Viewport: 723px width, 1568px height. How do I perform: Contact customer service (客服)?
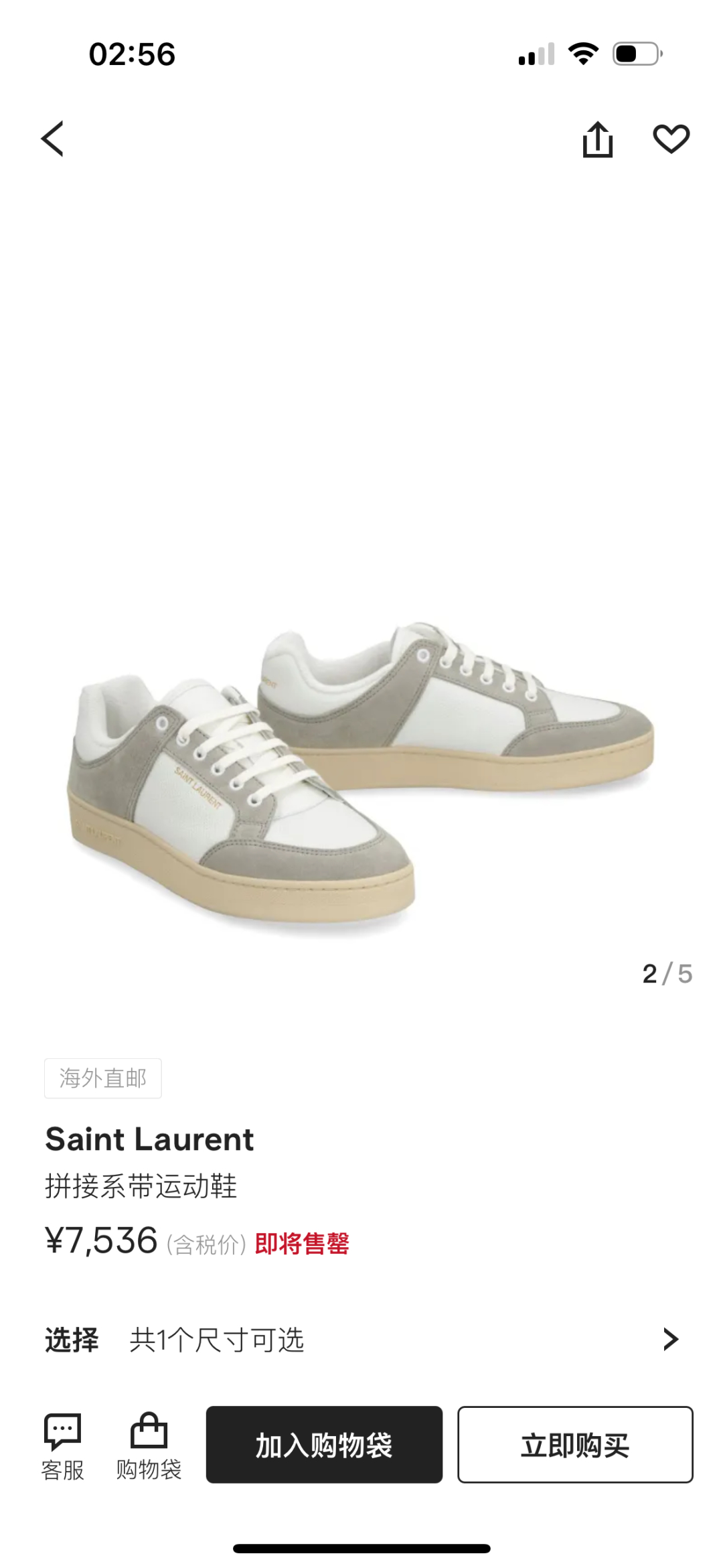coord(62,1445)
